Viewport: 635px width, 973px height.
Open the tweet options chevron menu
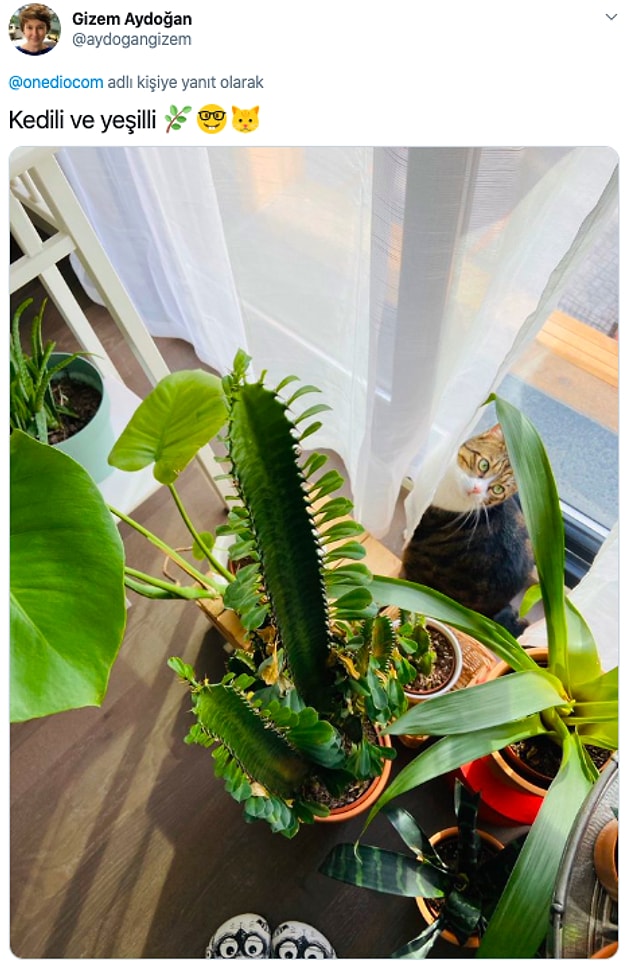pos(611,18)
